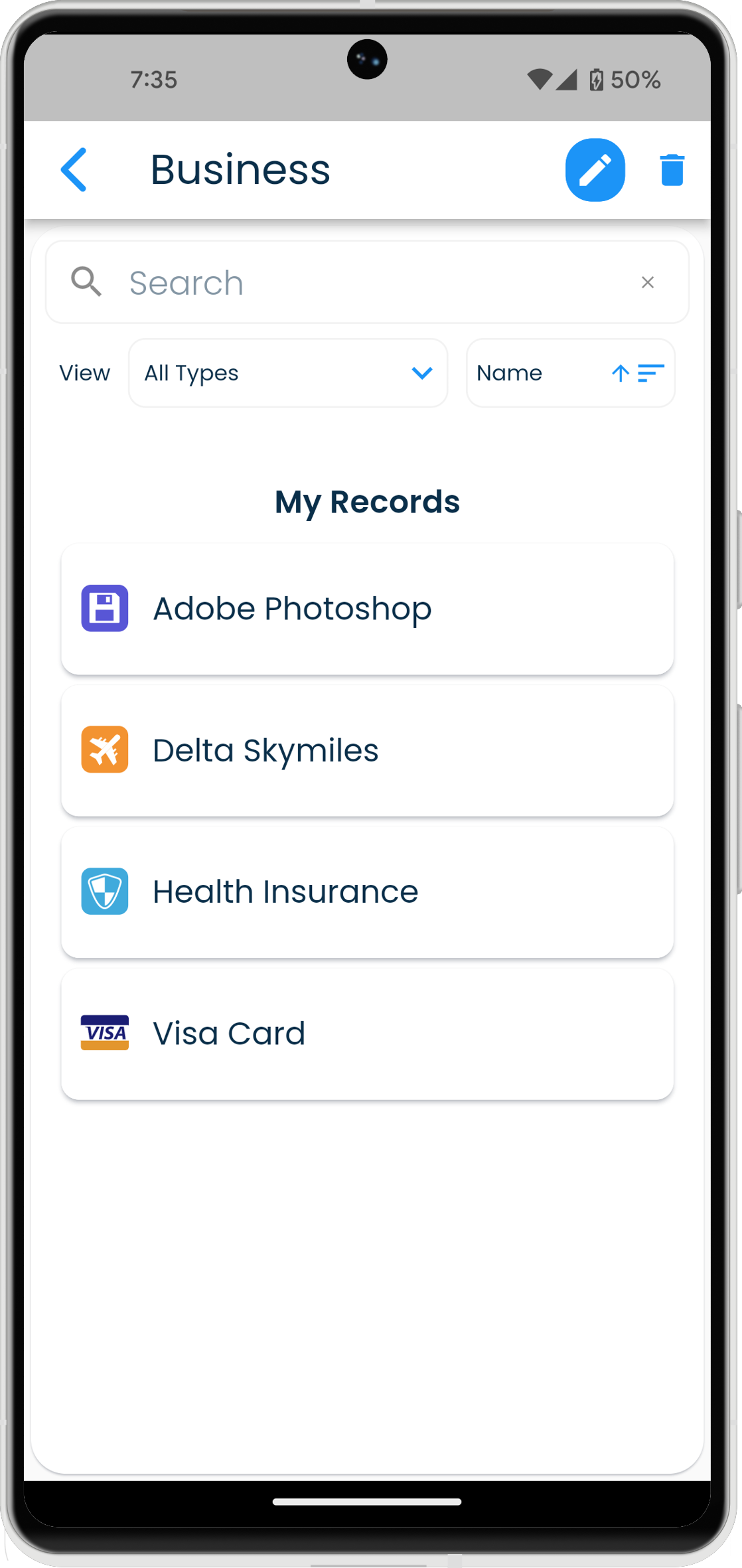742x1568 pixels.
Task: Expand the All Types view dropdown
Action: pos(288,373)
